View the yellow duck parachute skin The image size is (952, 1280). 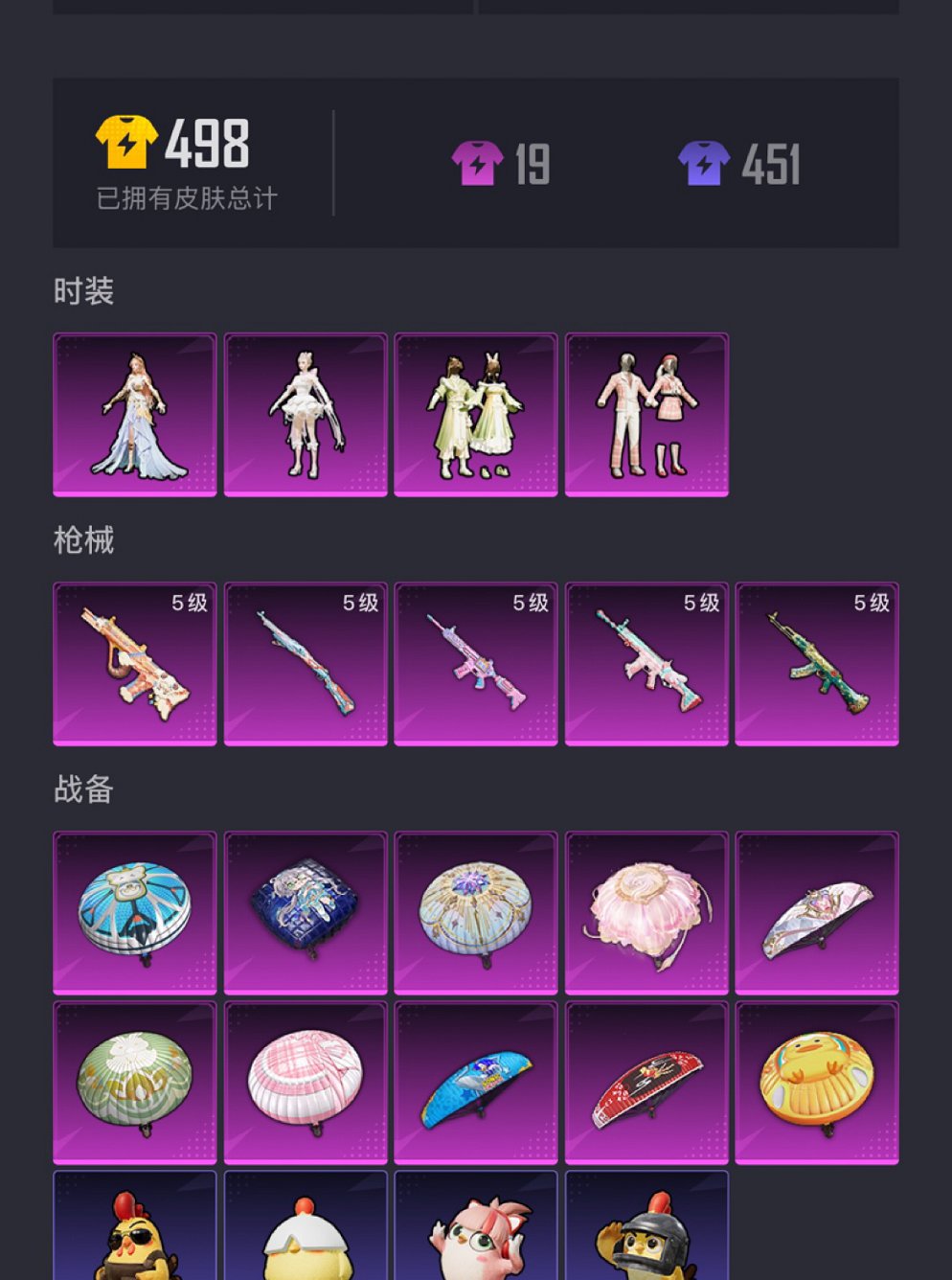[x=817, y=1083]
